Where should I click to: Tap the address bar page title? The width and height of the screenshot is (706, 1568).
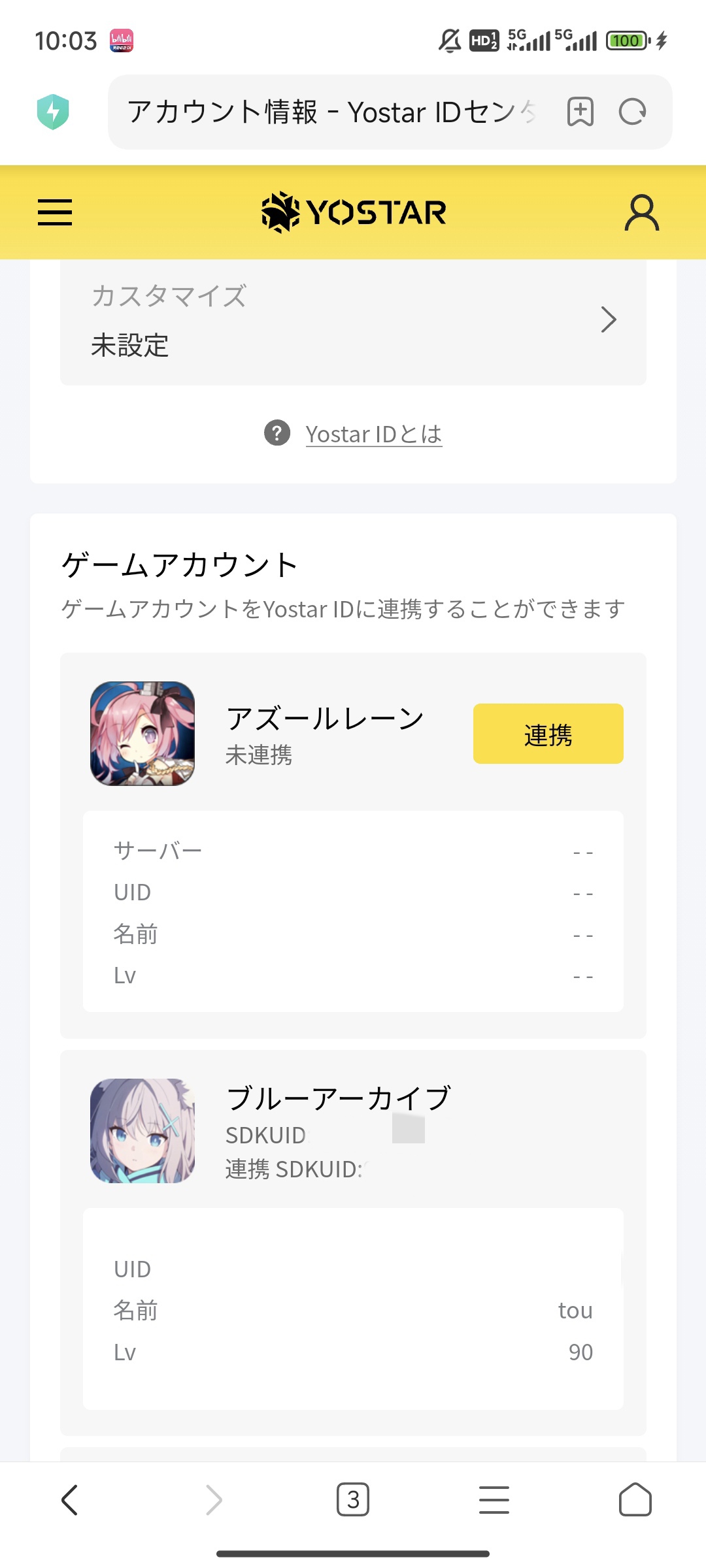[x=330, y=112]
